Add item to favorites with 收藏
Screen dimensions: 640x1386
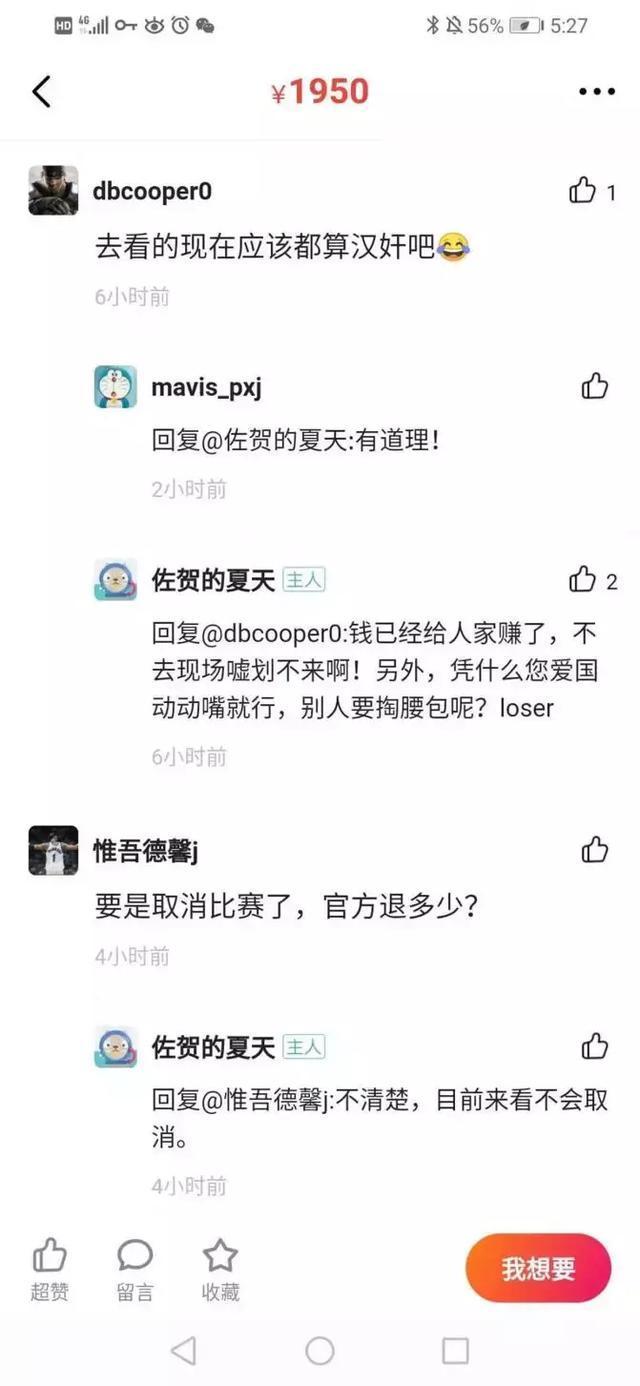(220, 1268)
